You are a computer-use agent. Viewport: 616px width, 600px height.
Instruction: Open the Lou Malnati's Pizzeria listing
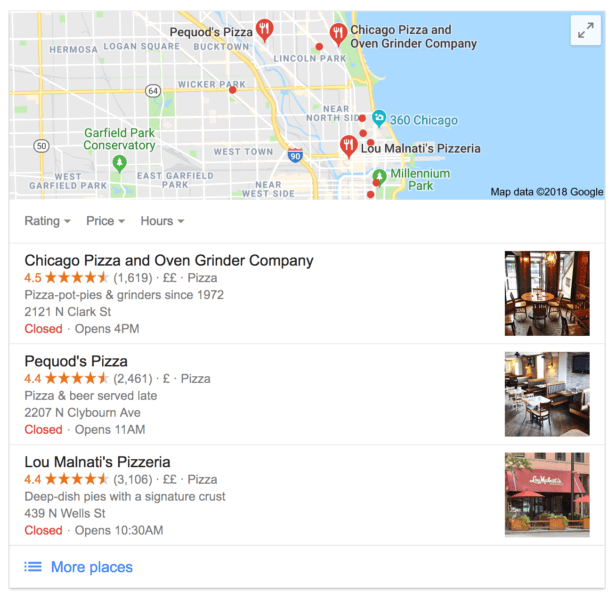pyautogui.click(x=97, y=462)
